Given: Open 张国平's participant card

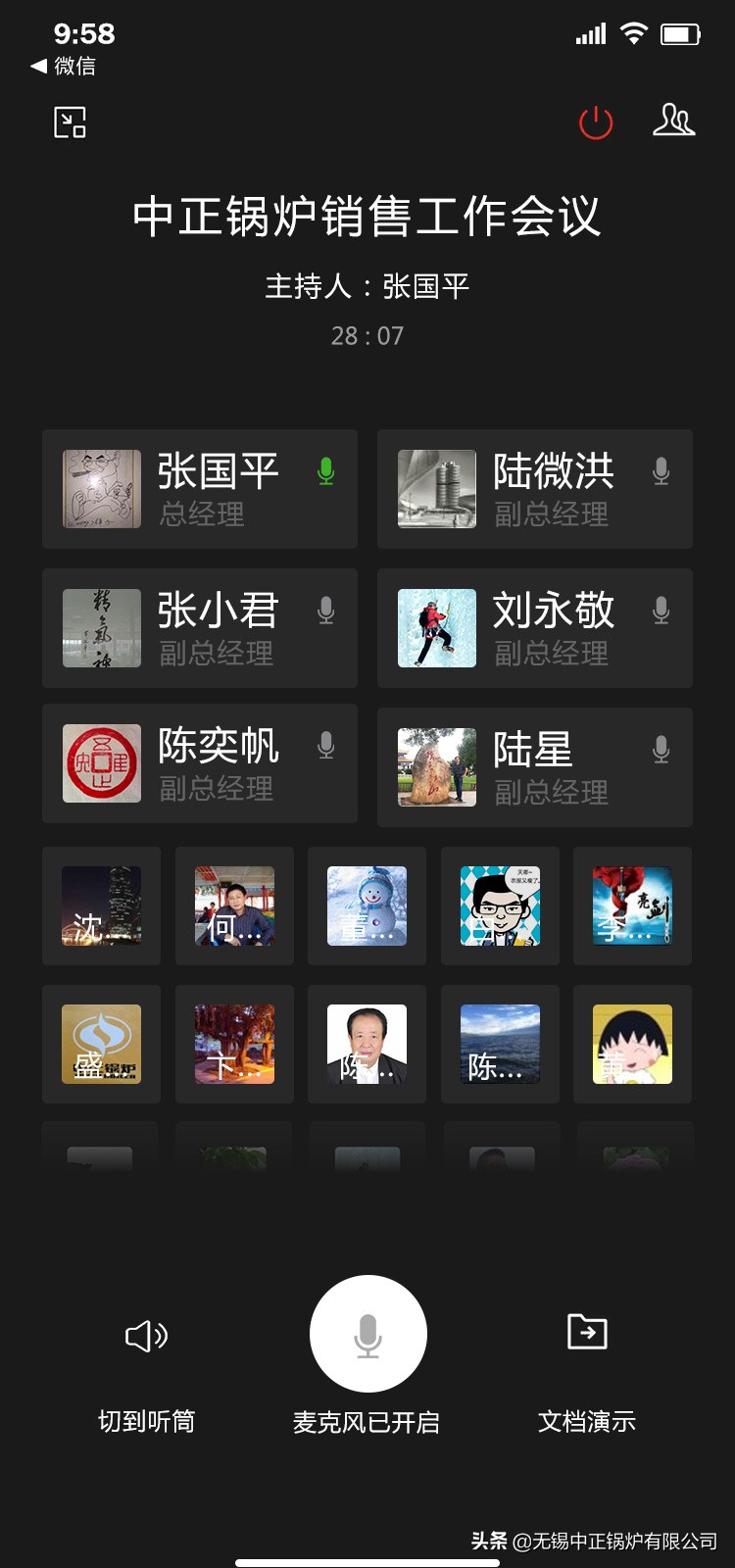Looking at the screenshot, I should [200, 489].
